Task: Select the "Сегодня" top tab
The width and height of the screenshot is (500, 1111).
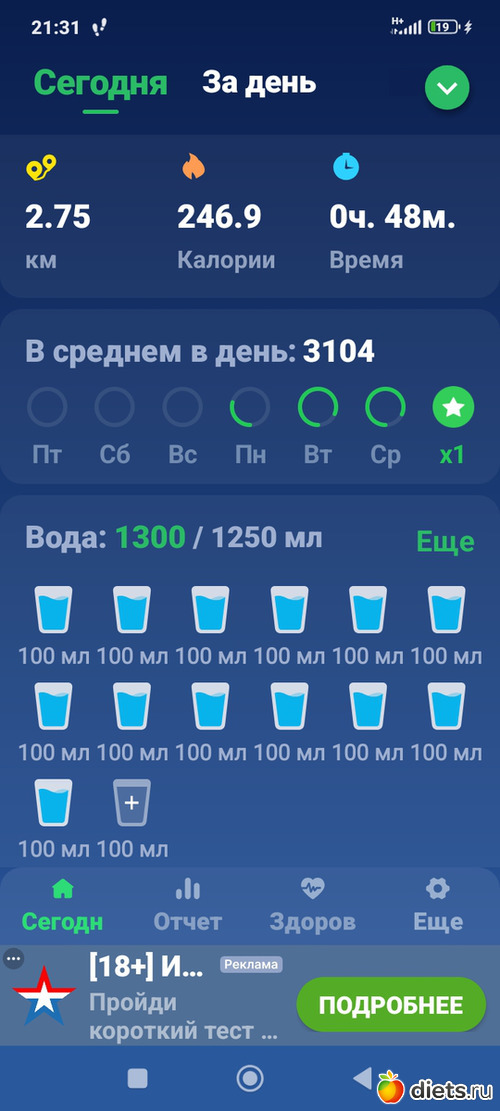Action: (x=101, y=84)
